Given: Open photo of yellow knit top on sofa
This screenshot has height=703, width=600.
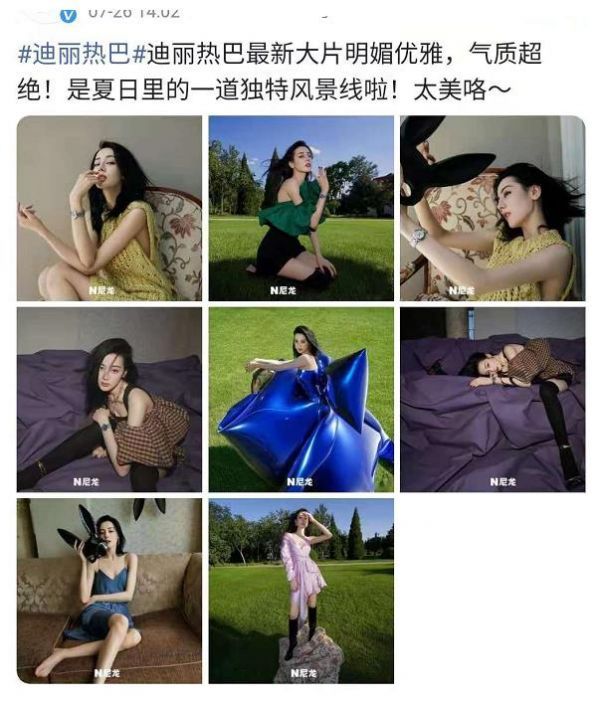Looking at the screenshot, I should (109, 208).
